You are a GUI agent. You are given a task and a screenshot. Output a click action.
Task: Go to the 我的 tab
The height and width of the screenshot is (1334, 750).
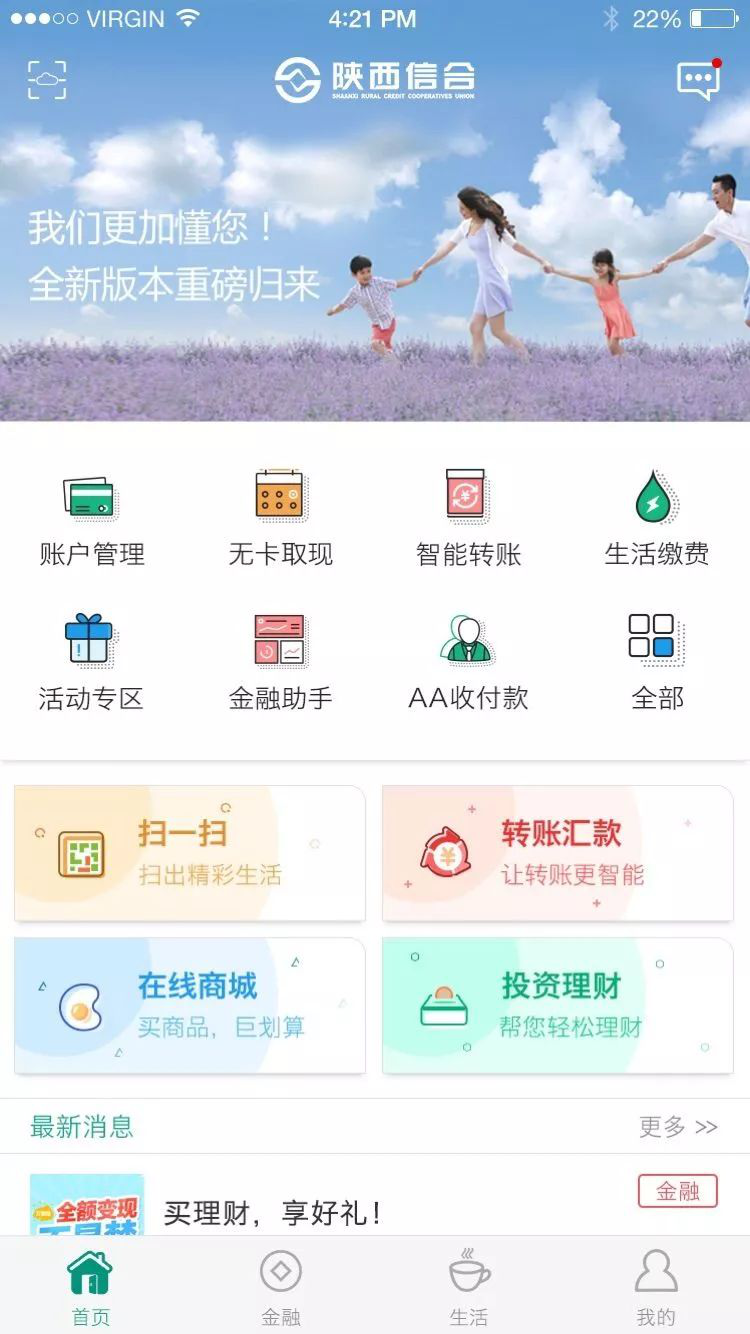[656, 1288]
